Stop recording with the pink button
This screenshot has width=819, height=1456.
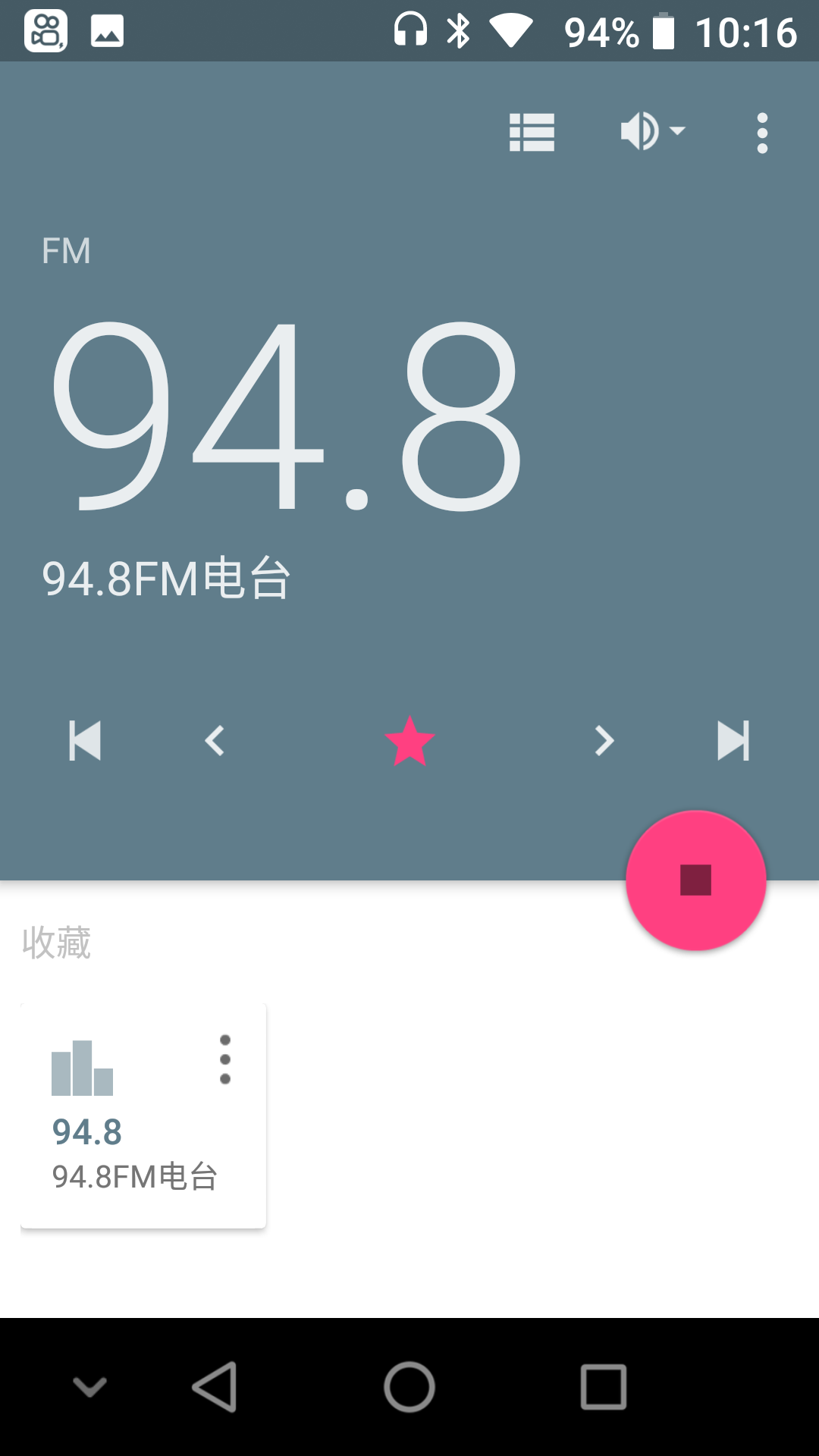[694, 880]
